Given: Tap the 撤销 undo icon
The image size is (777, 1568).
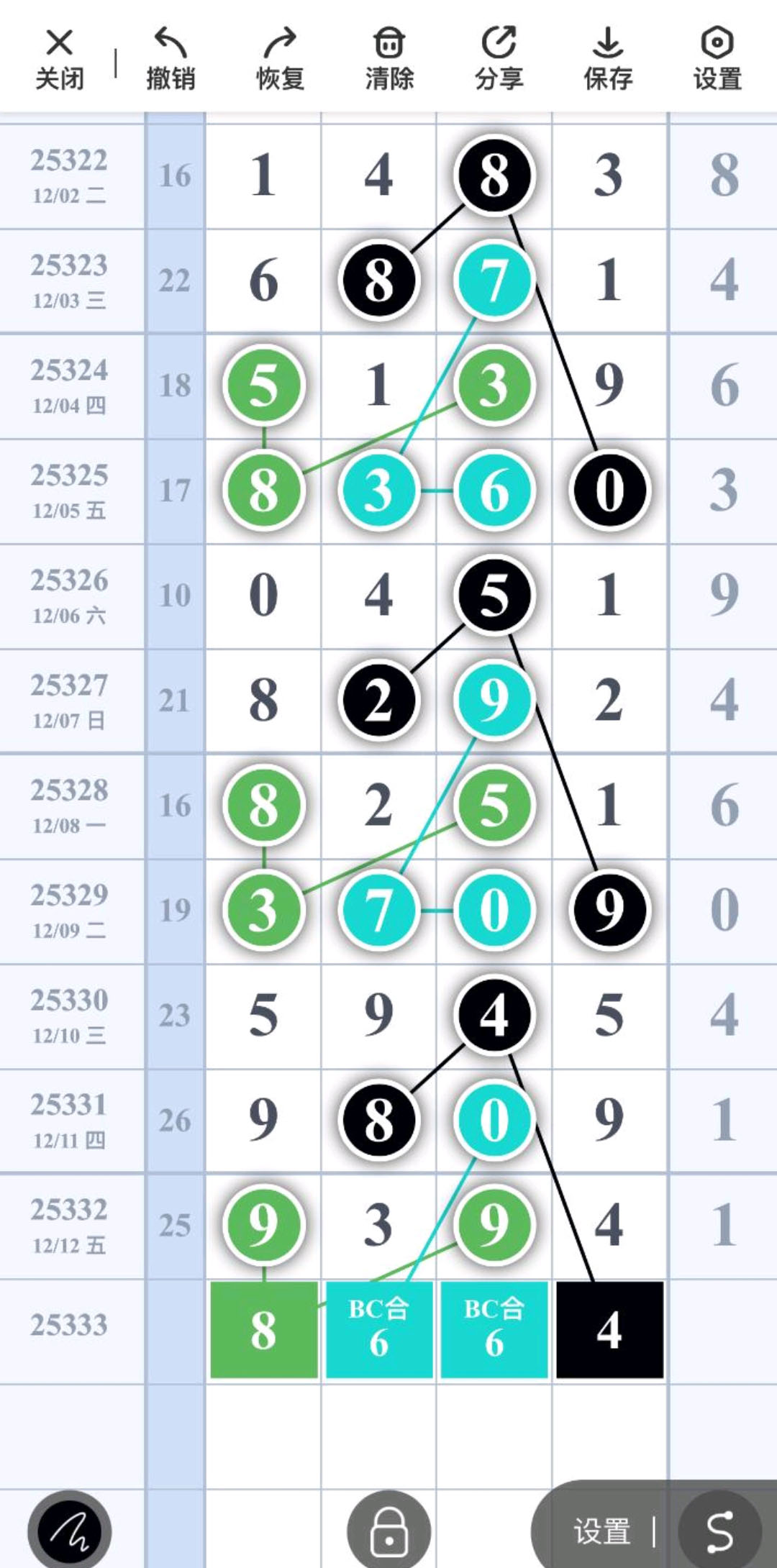Looking at the screenshot, I should [x=170, y=58].
